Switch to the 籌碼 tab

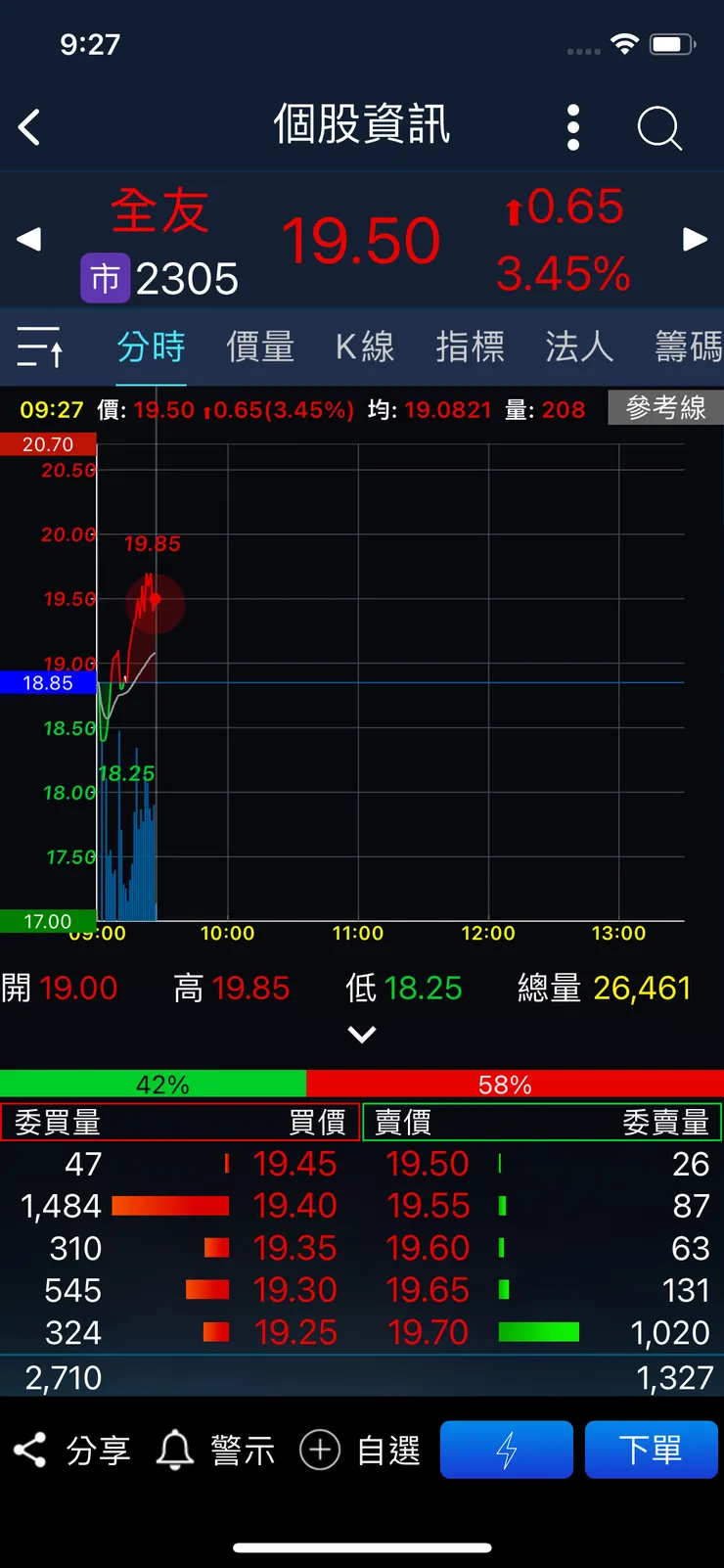click(x=688, y=347)
